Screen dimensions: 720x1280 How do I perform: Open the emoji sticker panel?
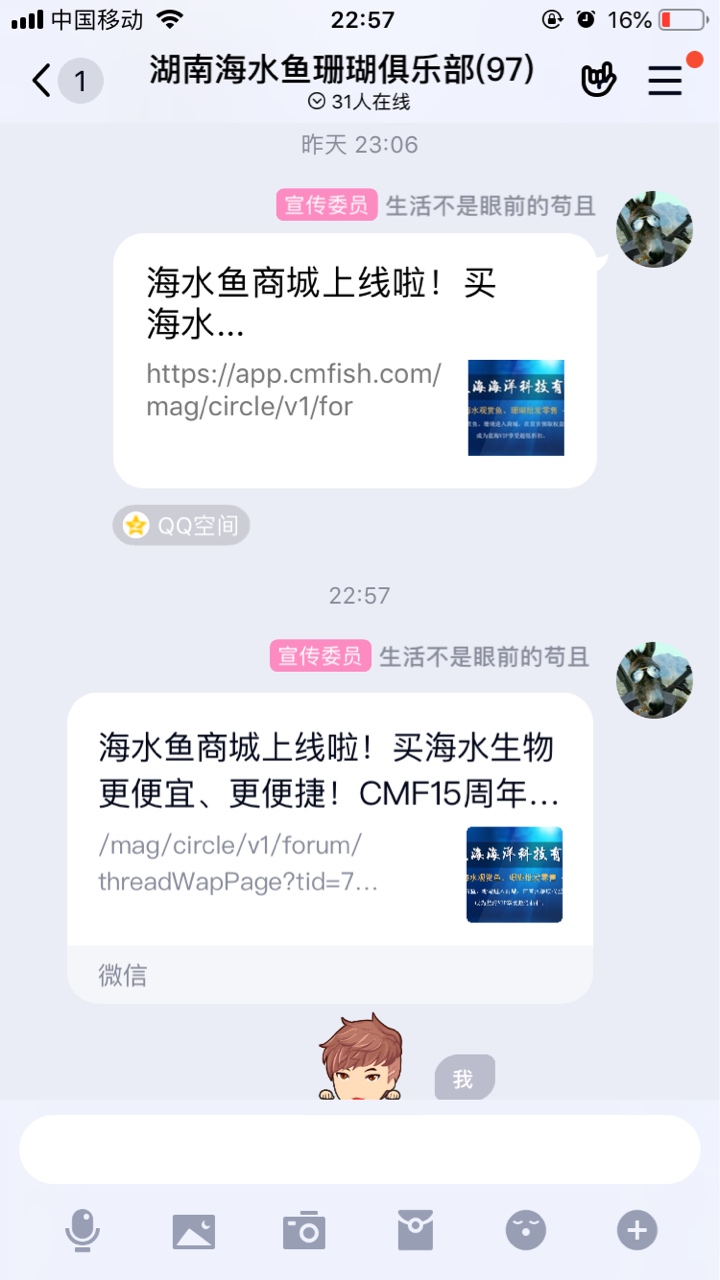(x=526, y=1230)
